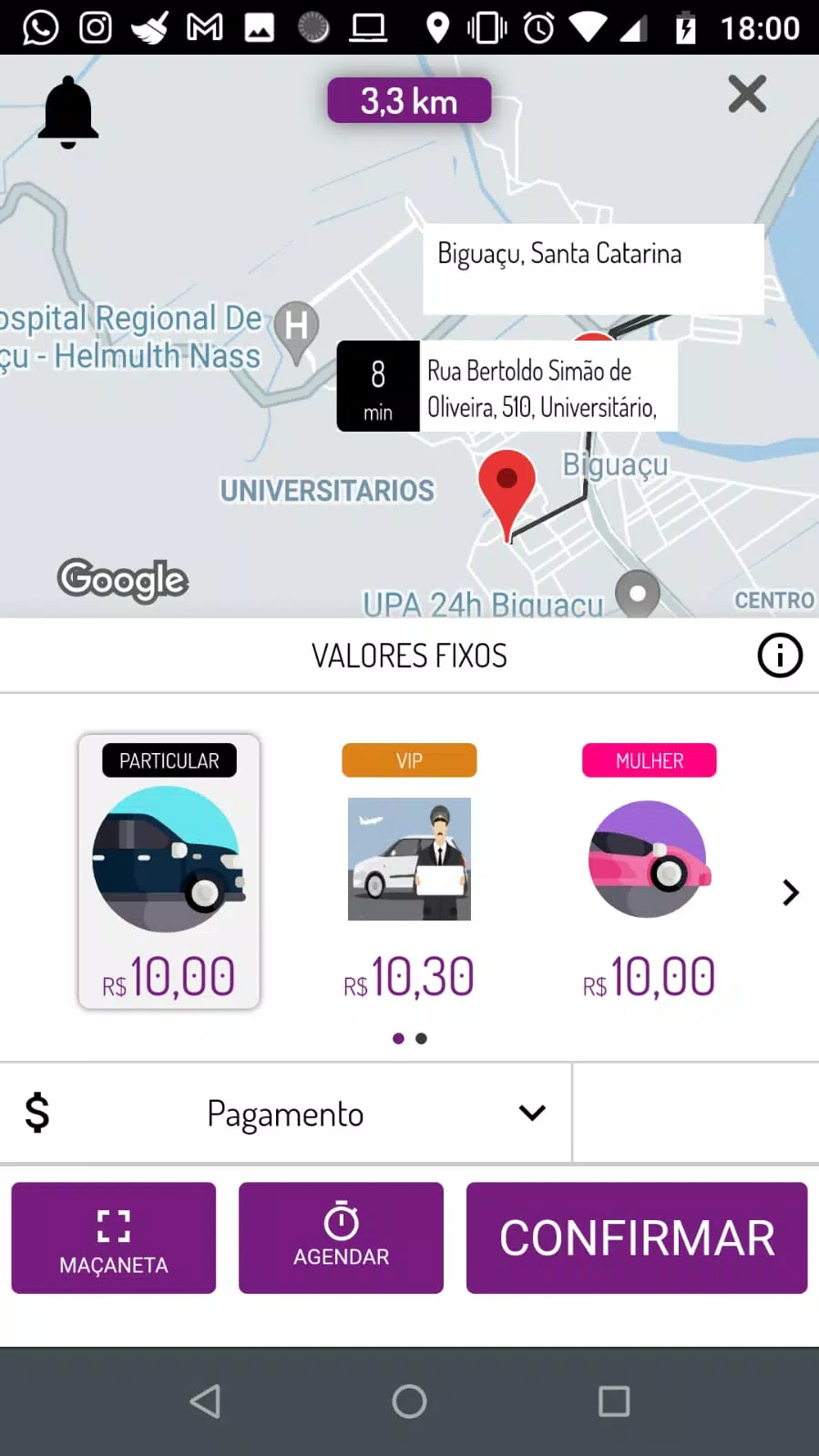Go back using the system navigation bar
819x1456 pixels.
(x=205, y=1401)
